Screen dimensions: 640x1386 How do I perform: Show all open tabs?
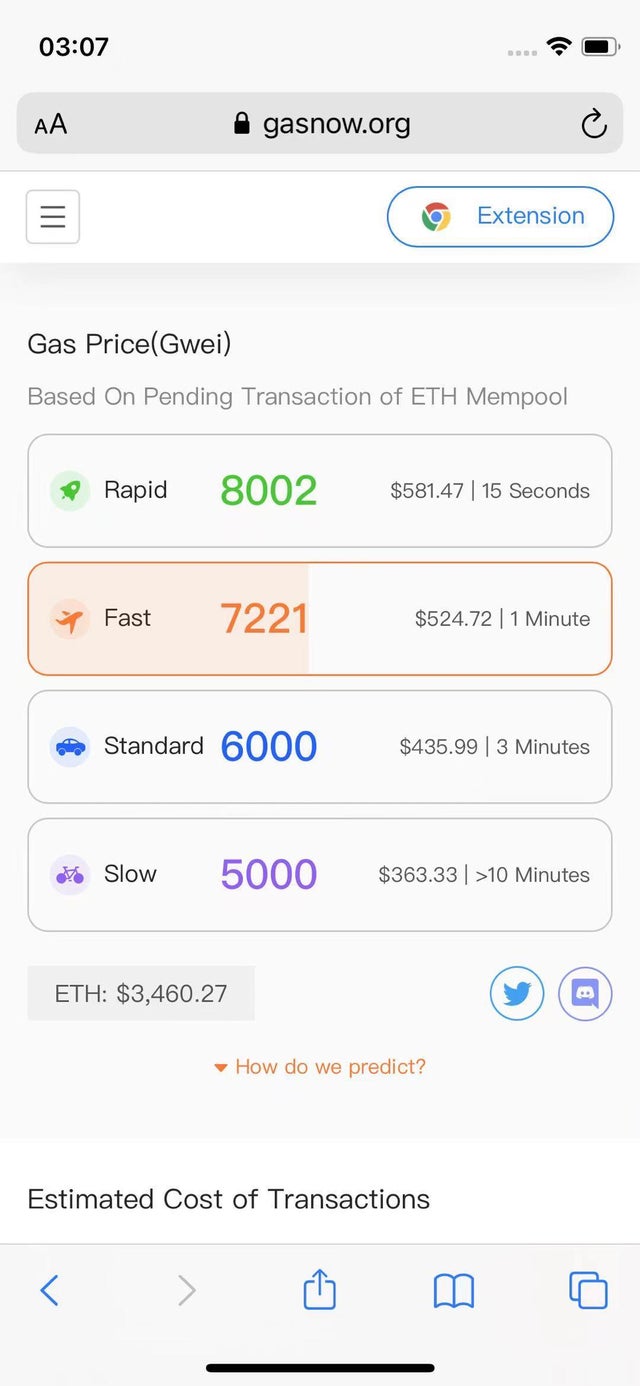click(588, 1290)
